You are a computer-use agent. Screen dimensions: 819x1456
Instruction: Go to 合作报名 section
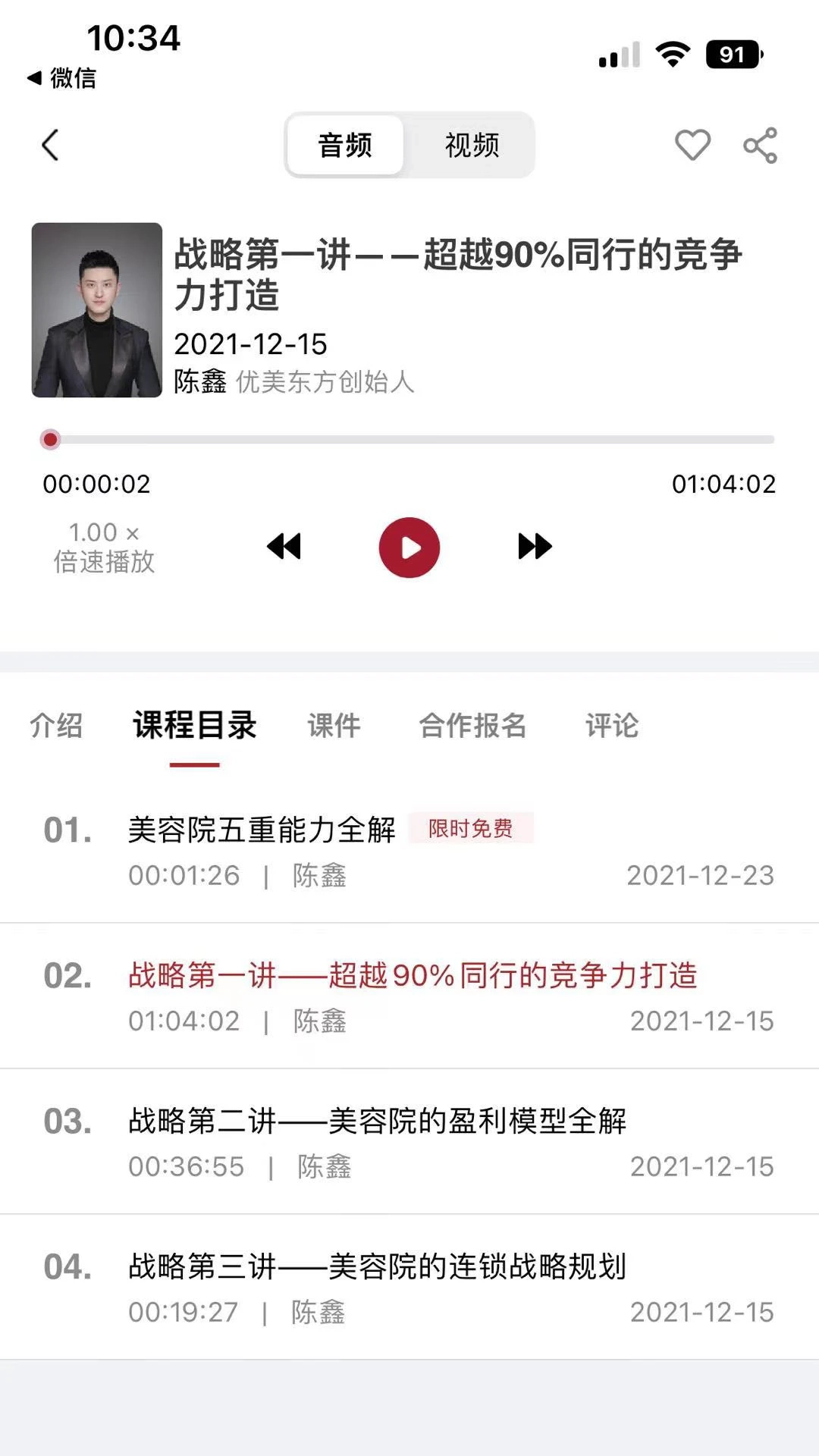coord(472,725)
